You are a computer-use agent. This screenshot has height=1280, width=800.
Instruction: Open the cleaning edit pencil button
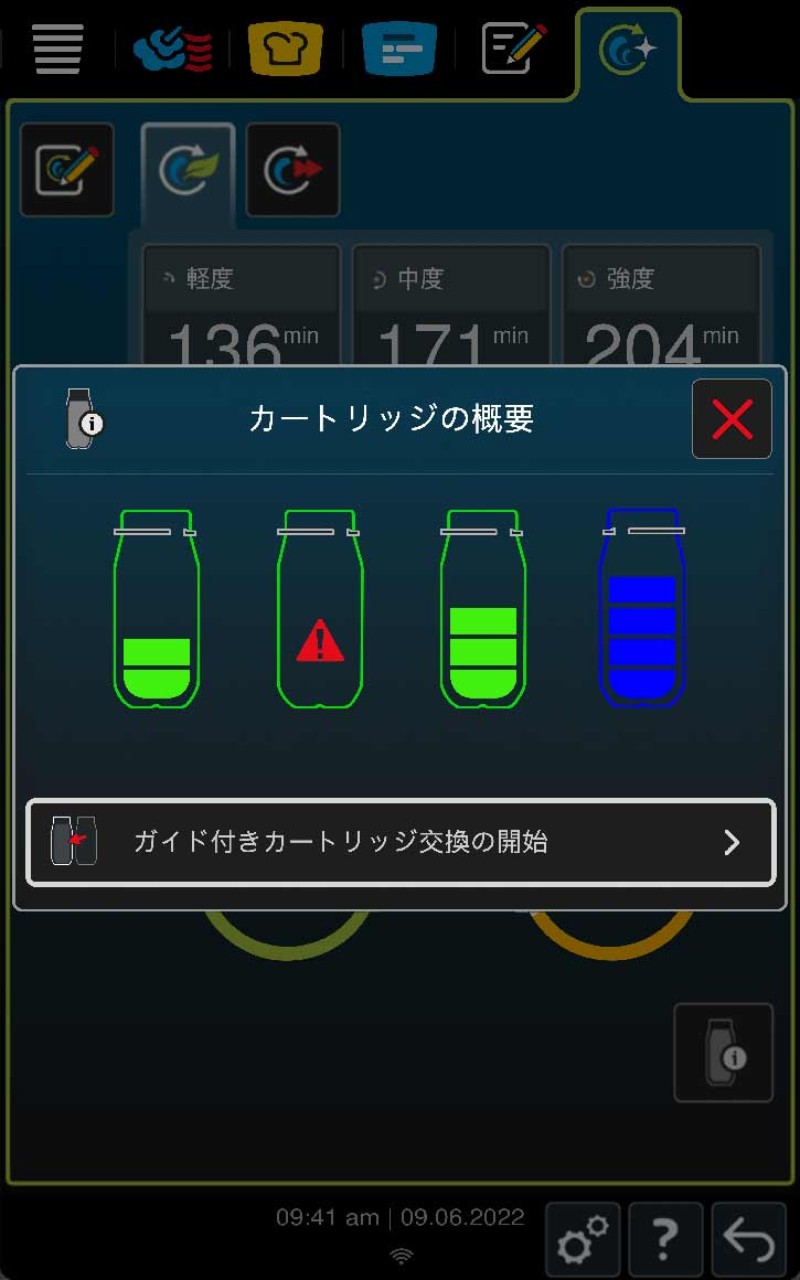pyautogui.click(x=67, y=171)
